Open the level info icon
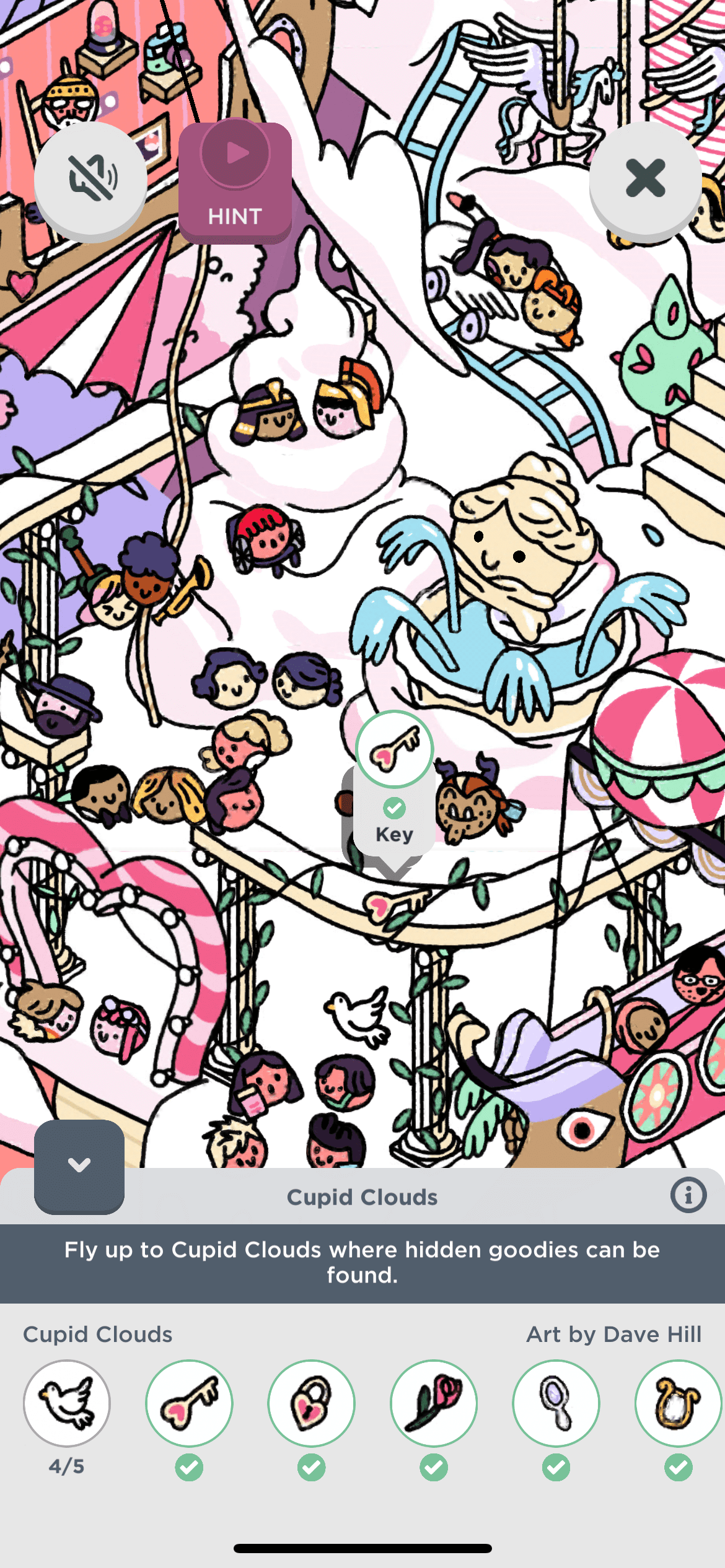Viewport: 725px width, 1568px height. point(688,1195)
